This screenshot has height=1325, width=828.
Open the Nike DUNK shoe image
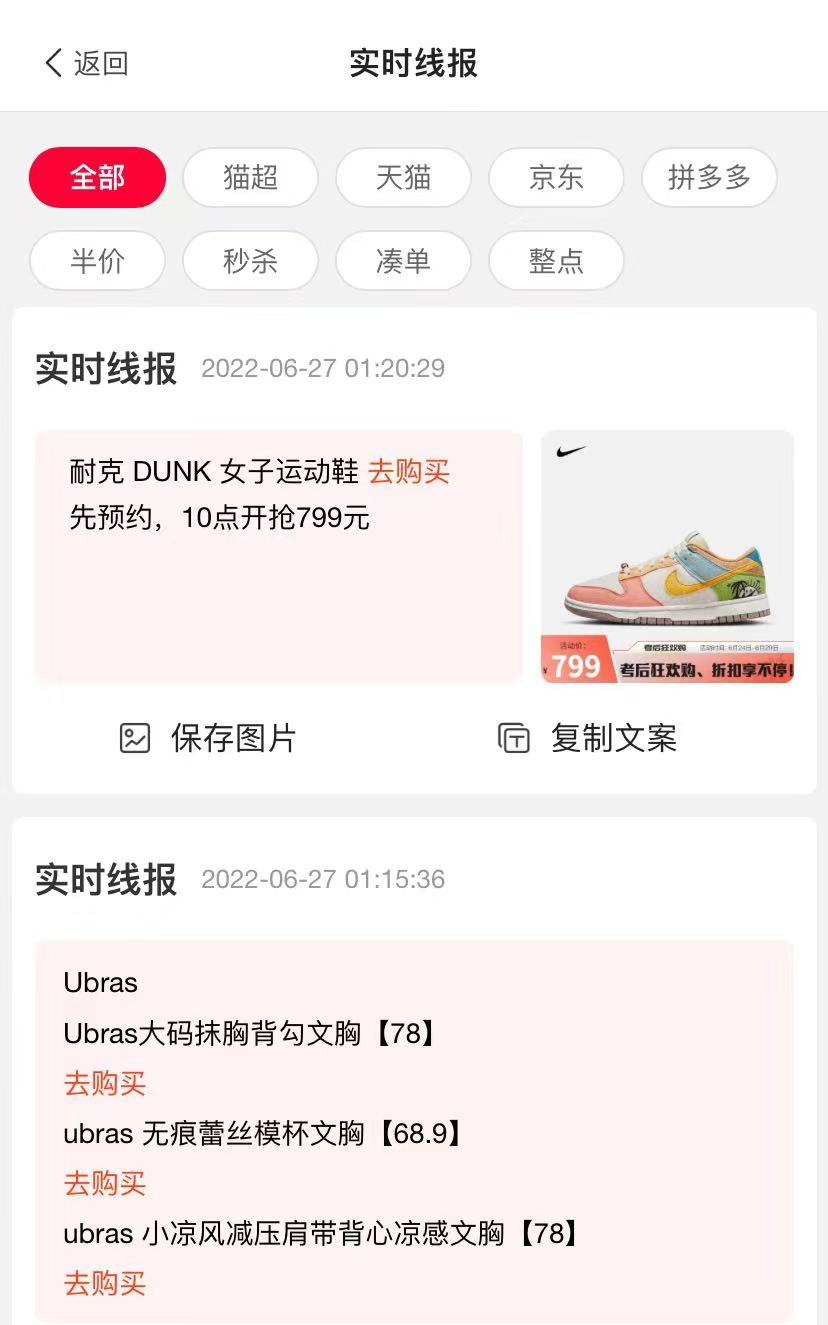(x=667, y=556)
